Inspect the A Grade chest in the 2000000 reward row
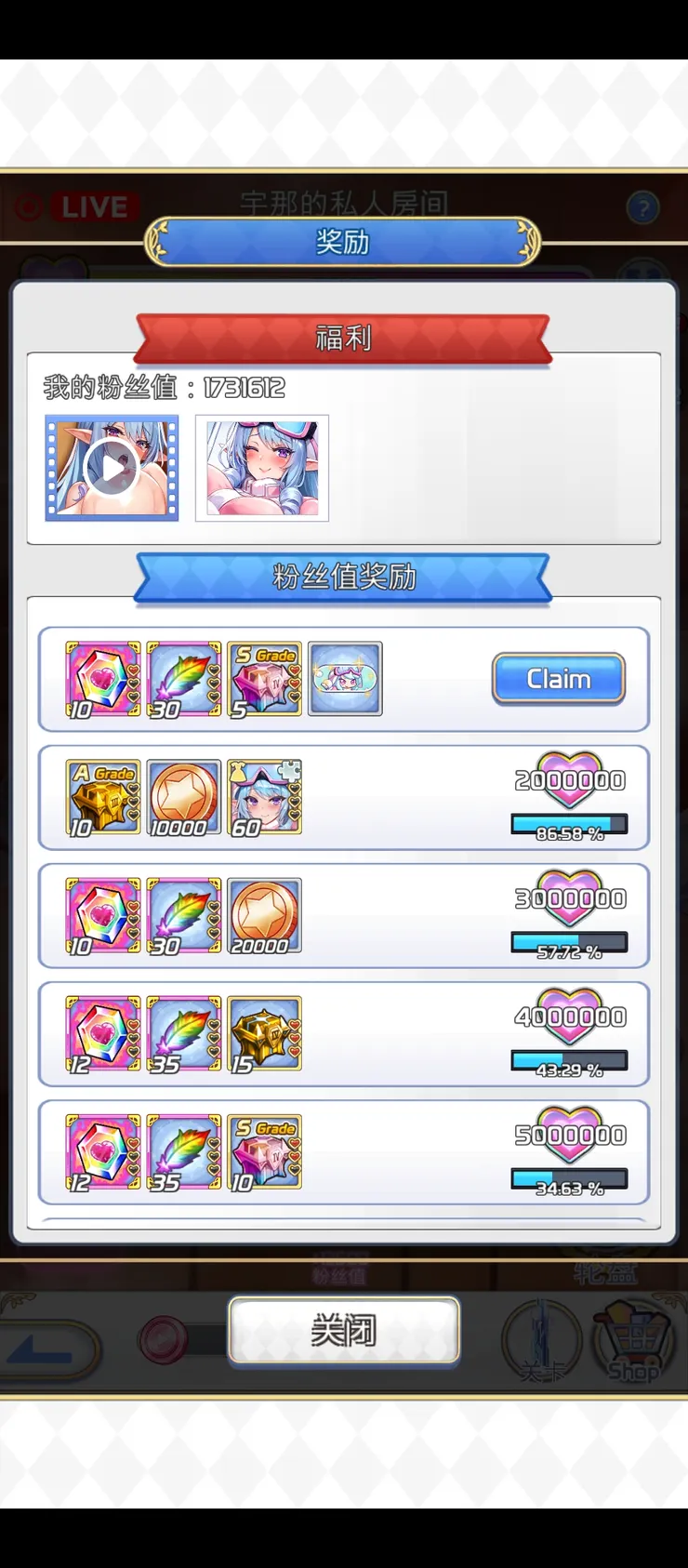This screenshot has height=1568, width=688. click(103, 797)
